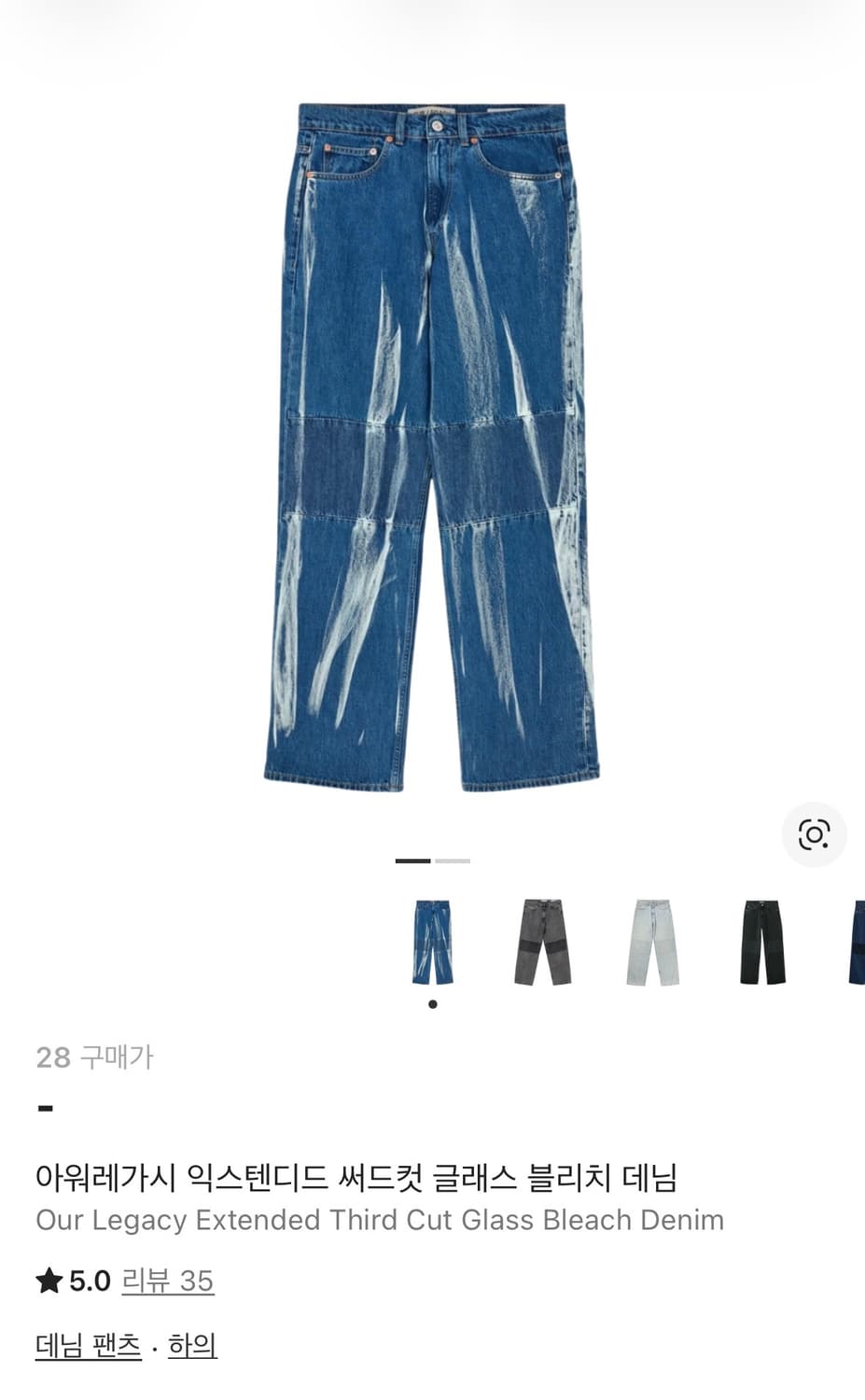865x1400 pixels.
Task: Click the Korean product title text
Action: coord(360,1178)
